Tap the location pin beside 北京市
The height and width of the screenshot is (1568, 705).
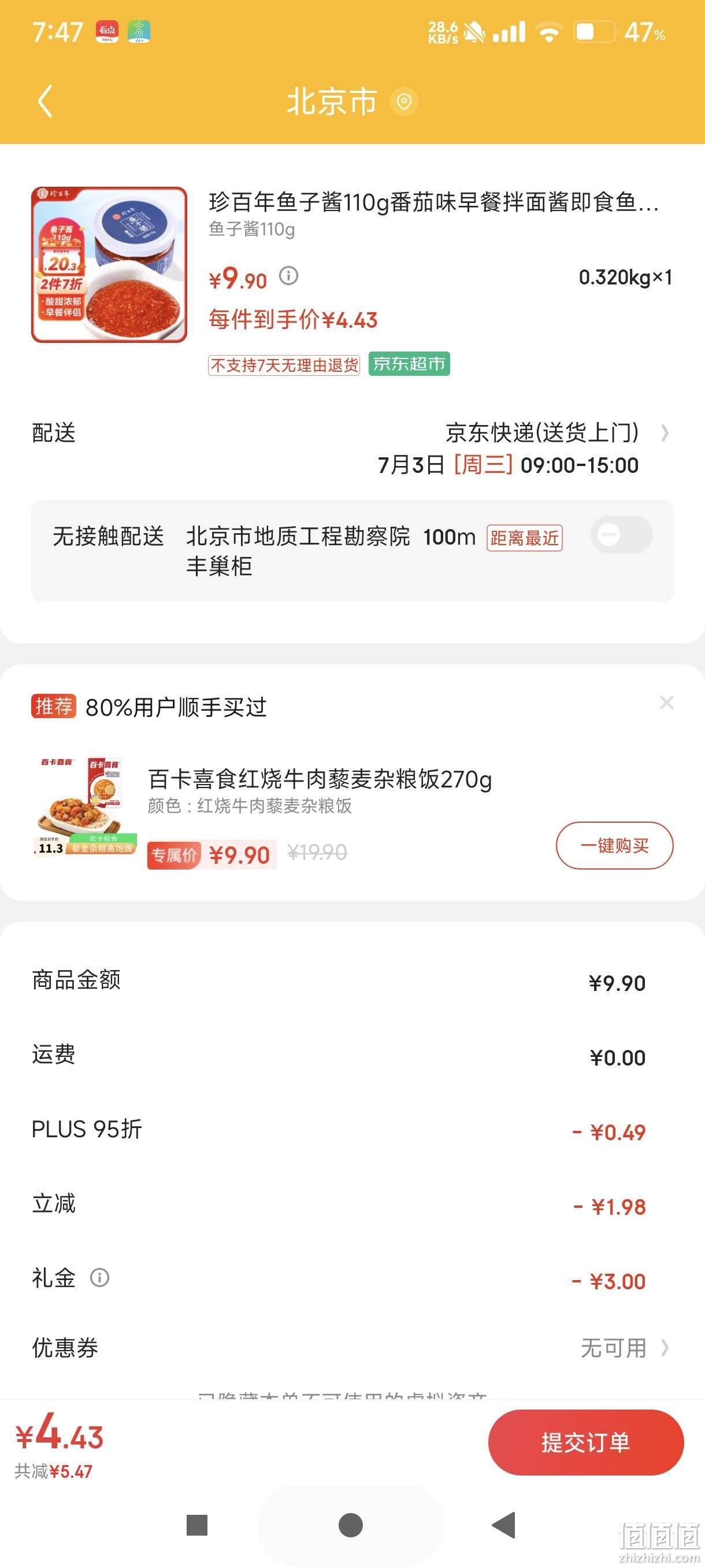404,101
